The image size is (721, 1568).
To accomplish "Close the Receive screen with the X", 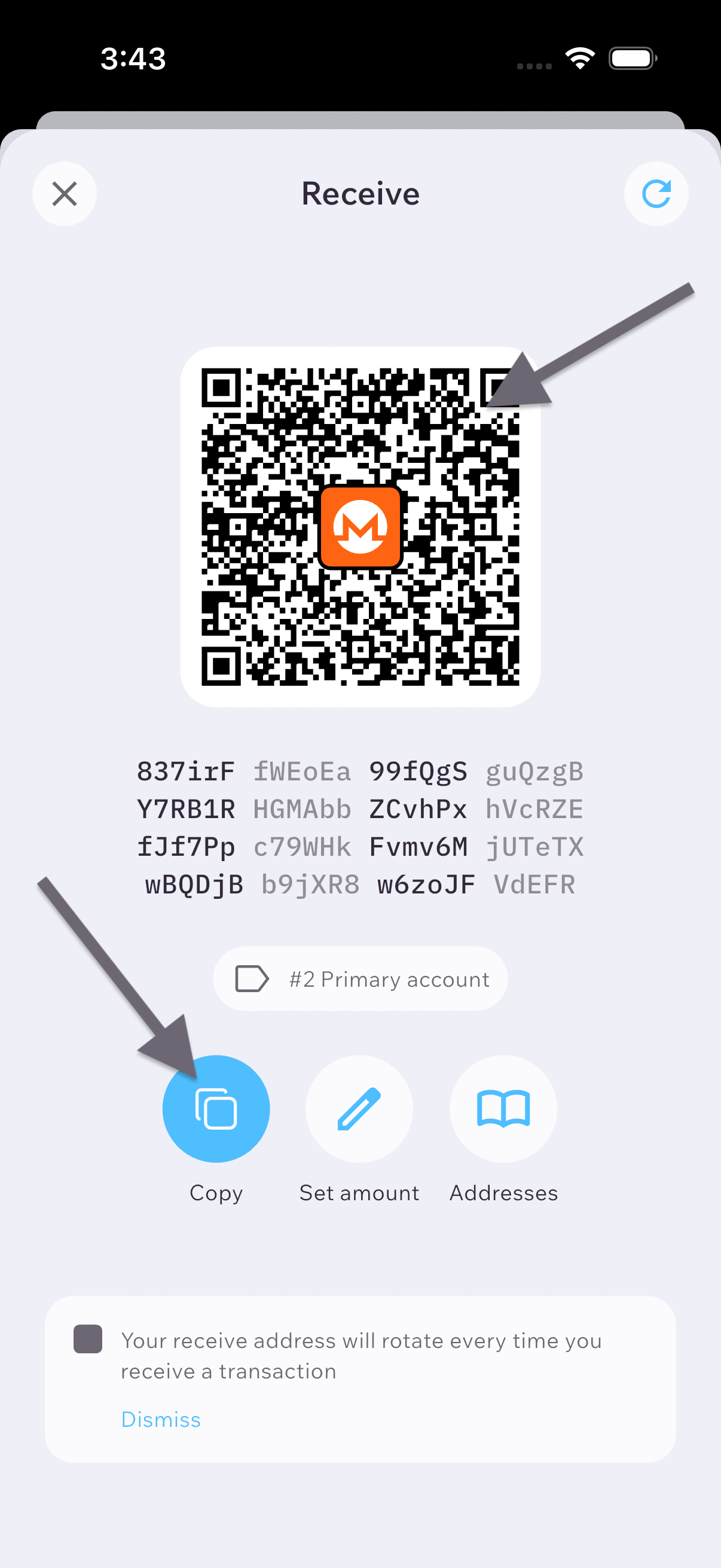I will [x=64, y=193].
